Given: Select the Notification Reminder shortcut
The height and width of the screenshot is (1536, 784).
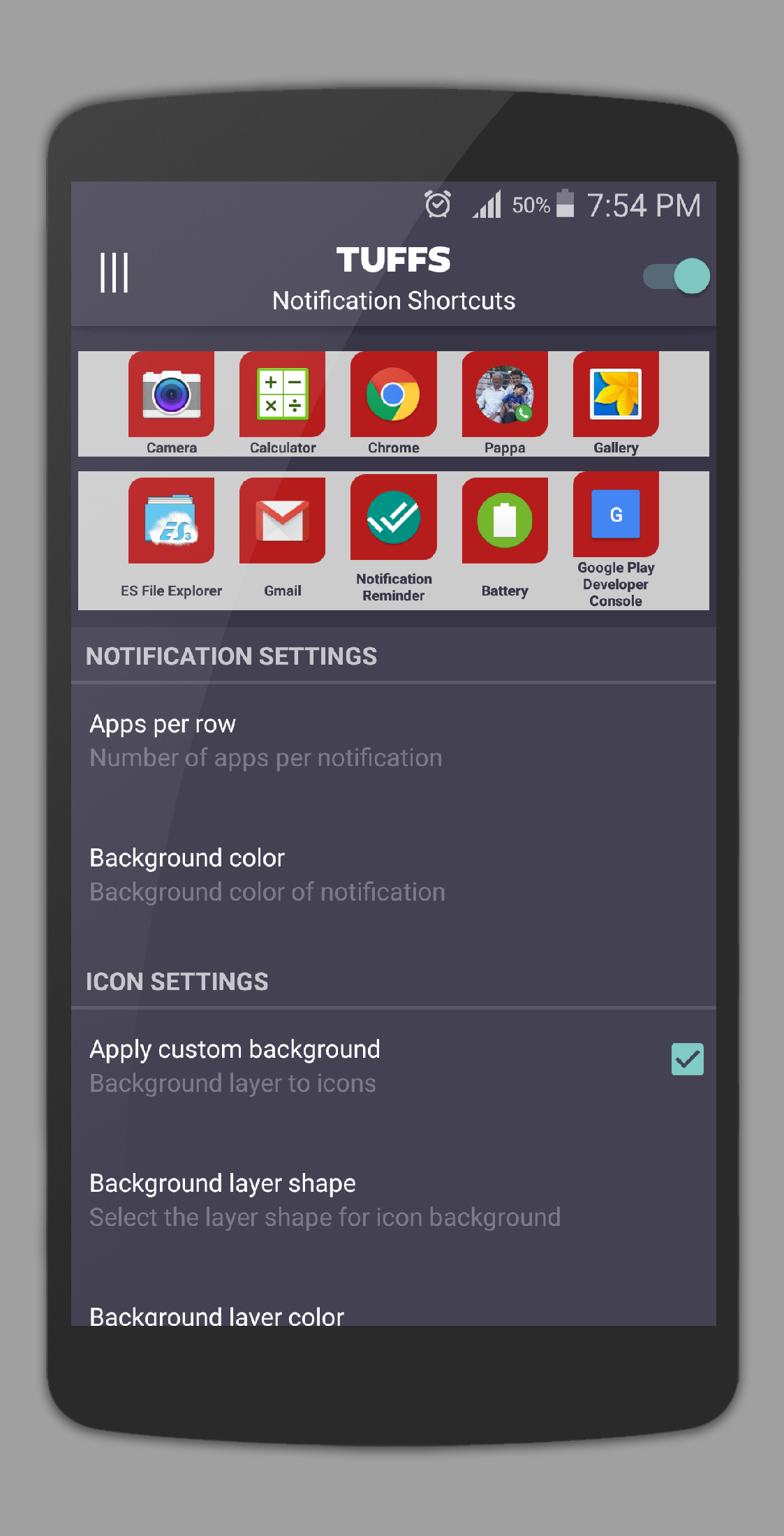Looking at the screenshot, I should (393, 539).
